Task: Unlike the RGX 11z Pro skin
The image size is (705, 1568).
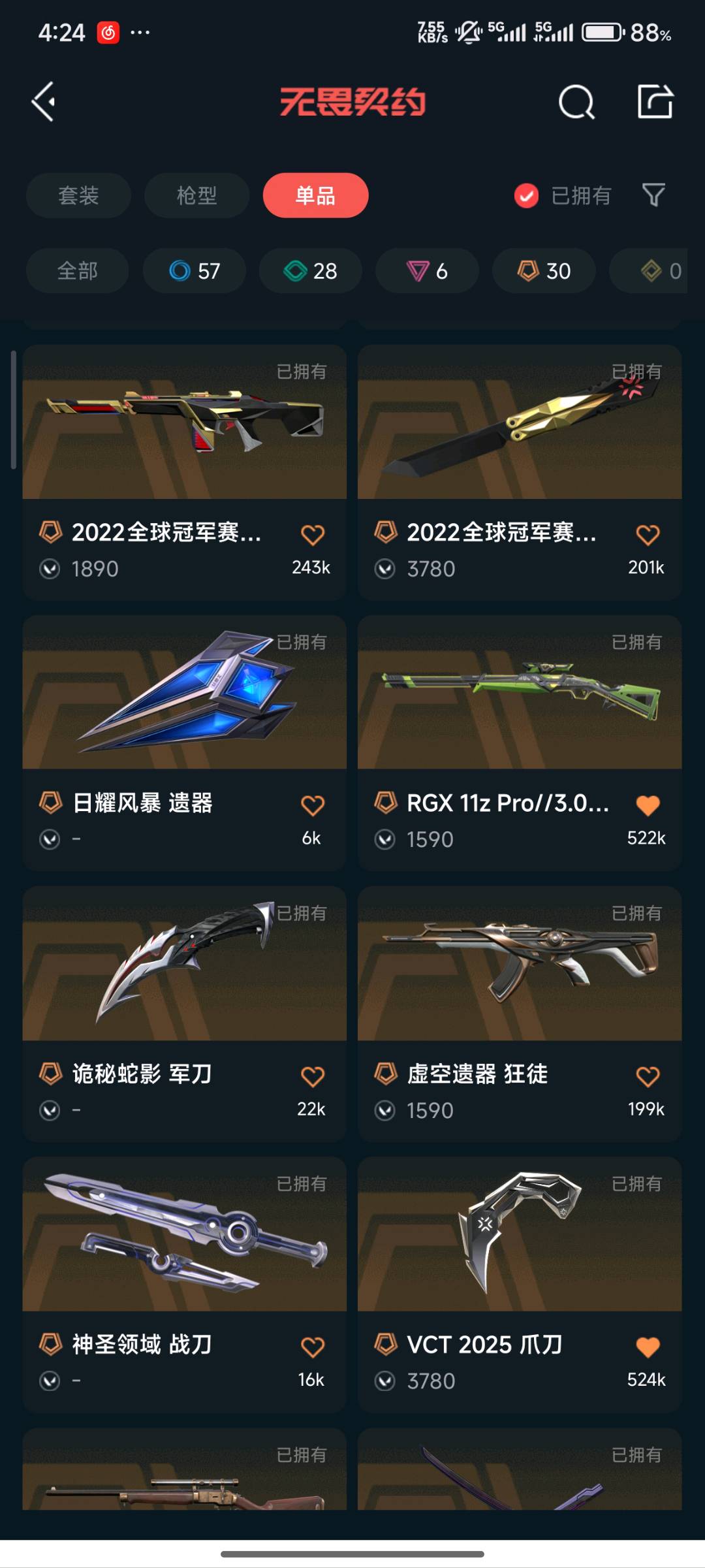Action: pyautogui.click(x=648, y=805)
